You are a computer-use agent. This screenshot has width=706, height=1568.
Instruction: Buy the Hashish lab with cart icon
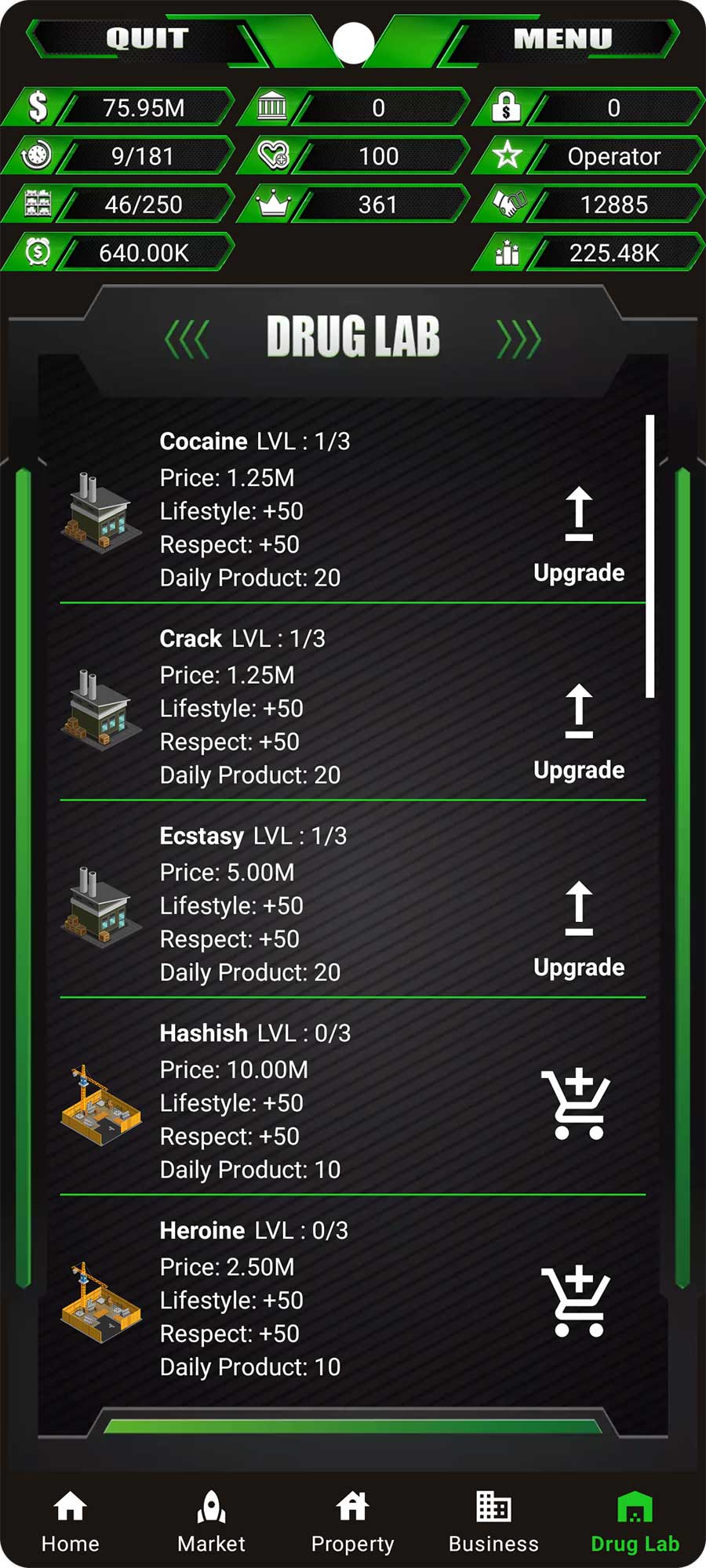[576, 1103]
